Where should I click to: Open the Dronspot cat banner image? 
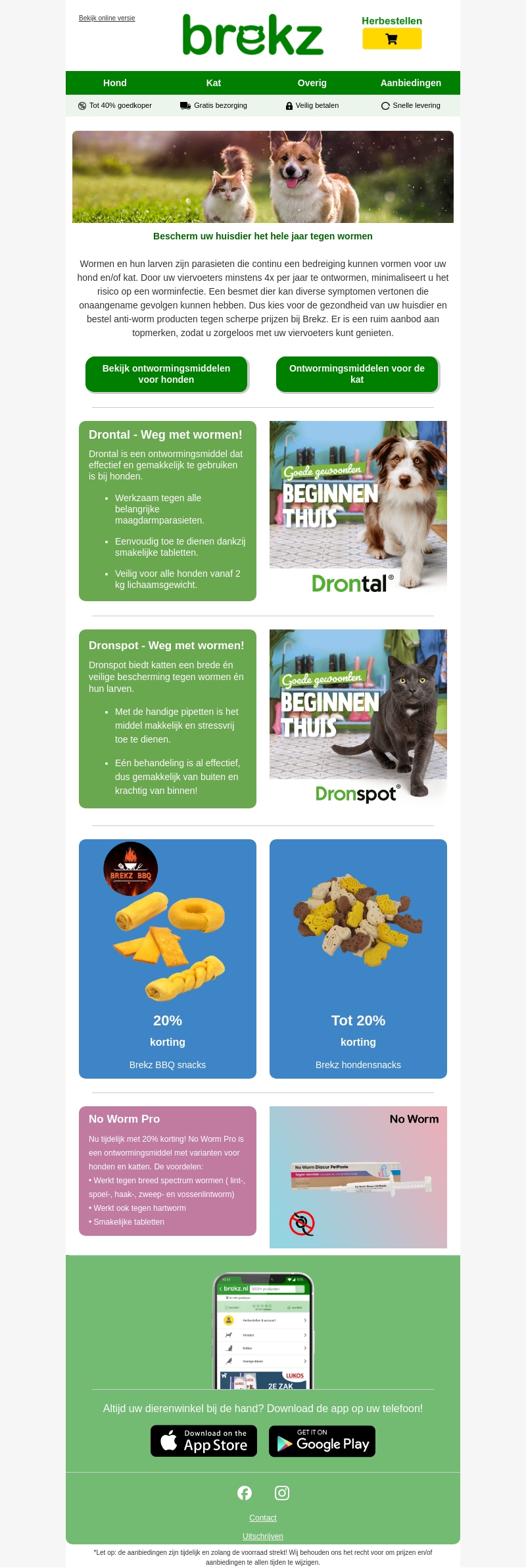click(358, 718)
